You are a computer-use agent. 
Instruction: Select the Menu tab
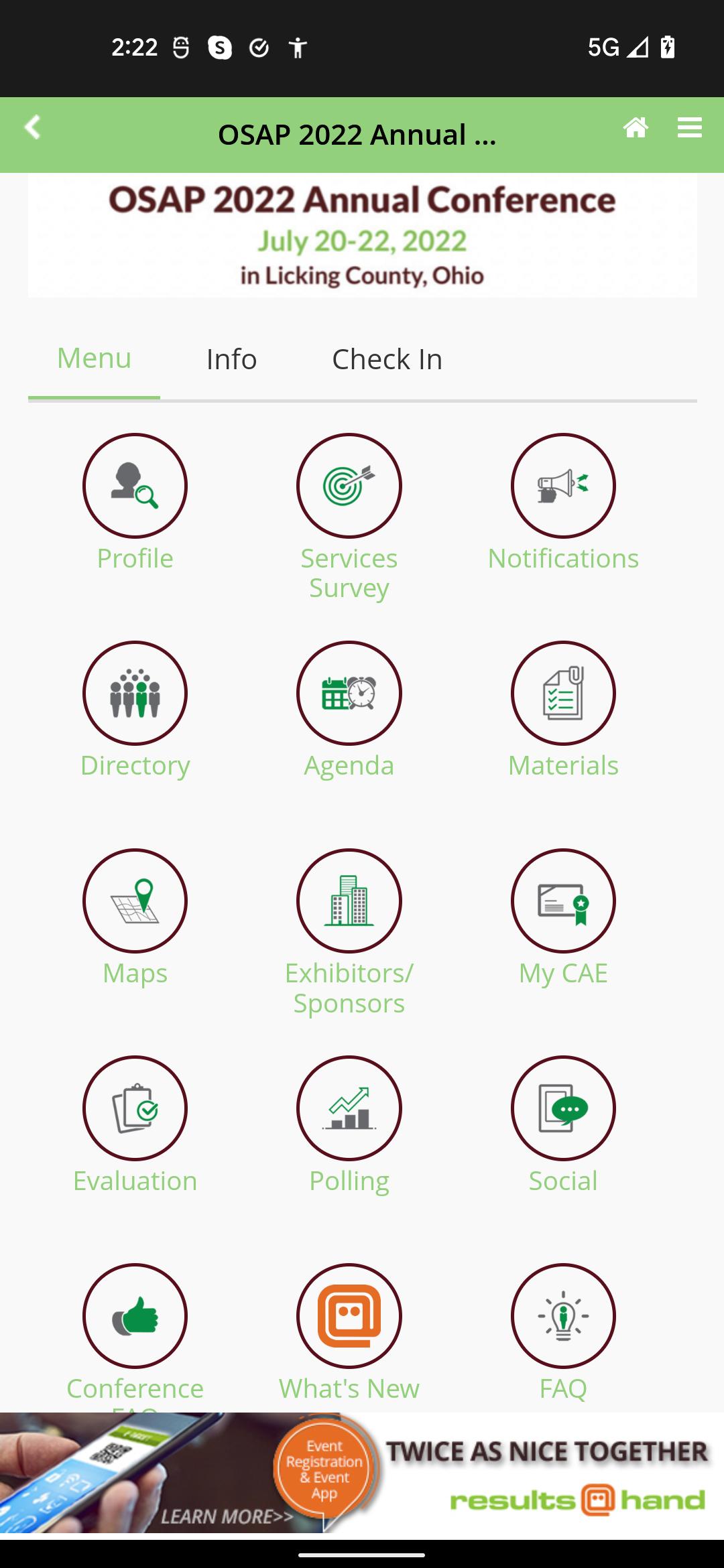(x=94, y=358)
